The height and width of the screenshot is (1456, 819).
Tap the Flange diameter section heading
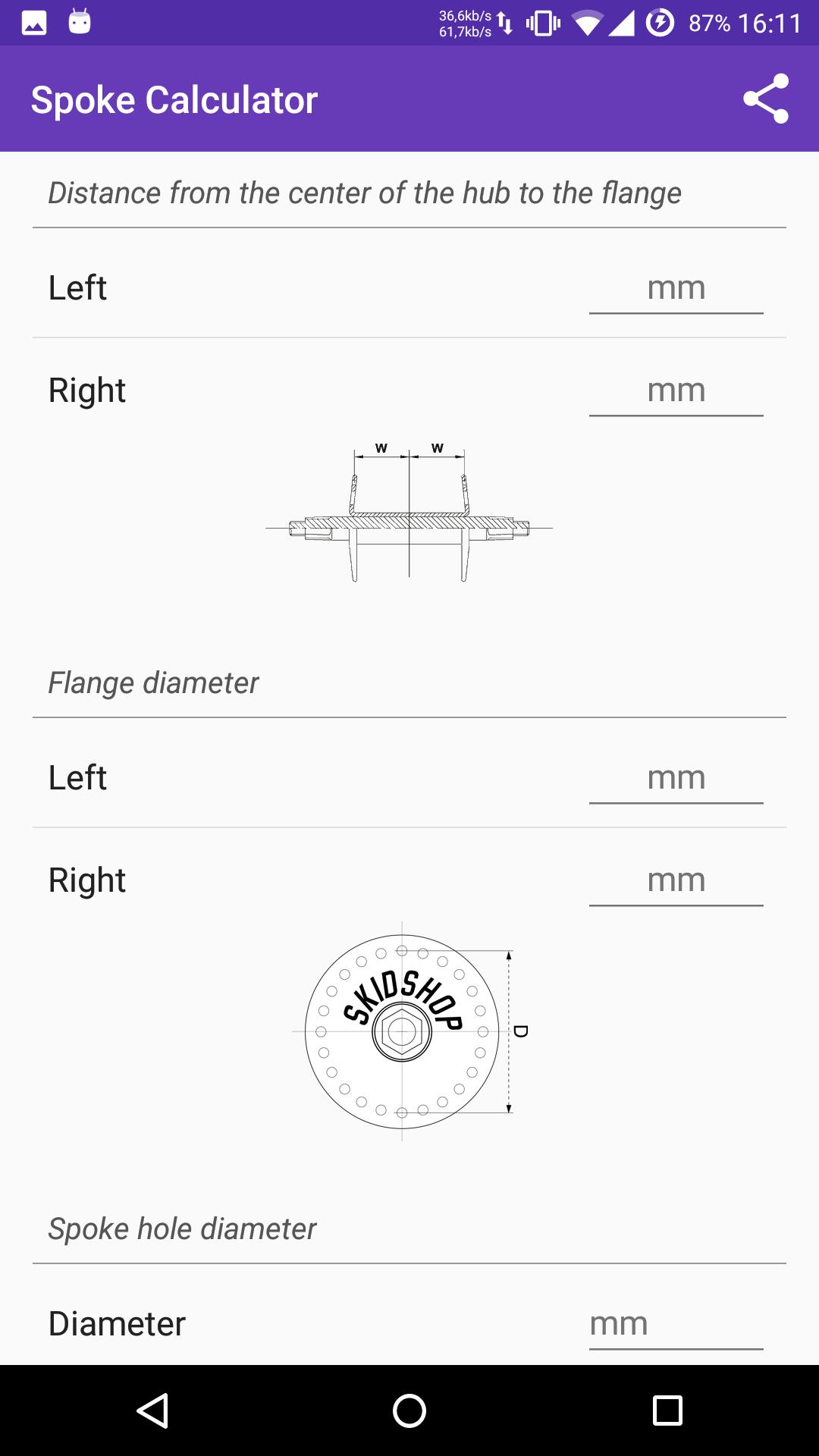coord(154,682)
